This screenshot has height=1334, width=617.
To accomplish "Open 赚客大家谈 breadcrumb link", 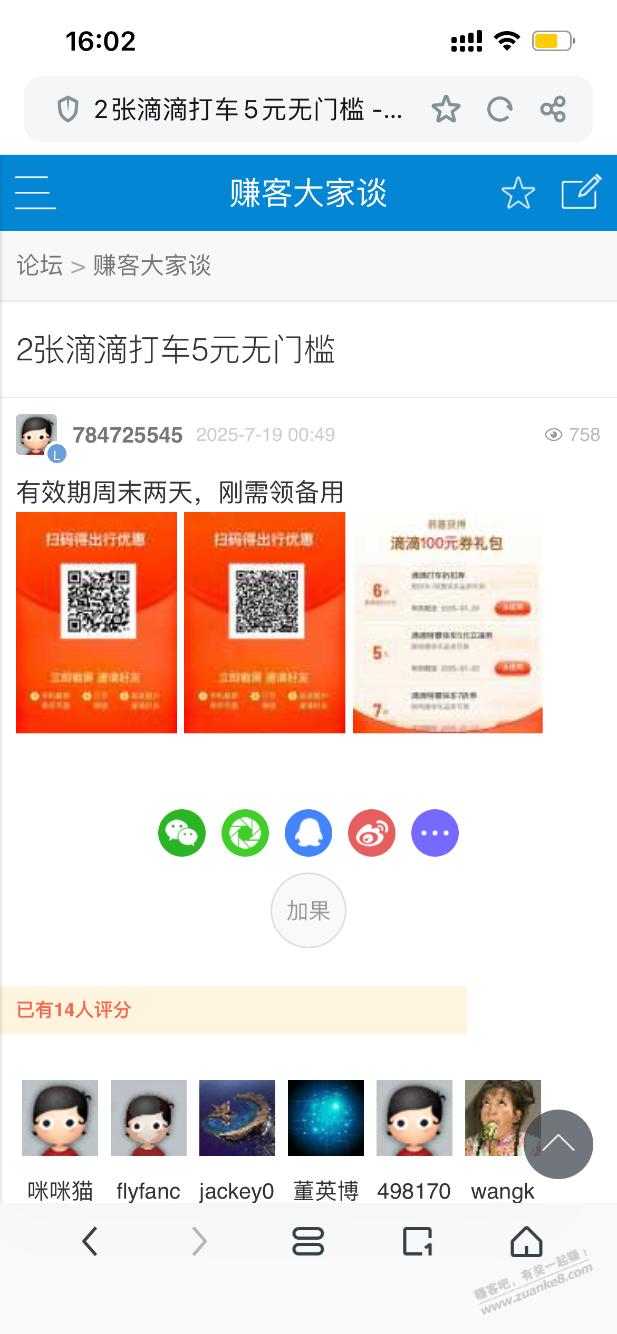I will click(152, 266).
